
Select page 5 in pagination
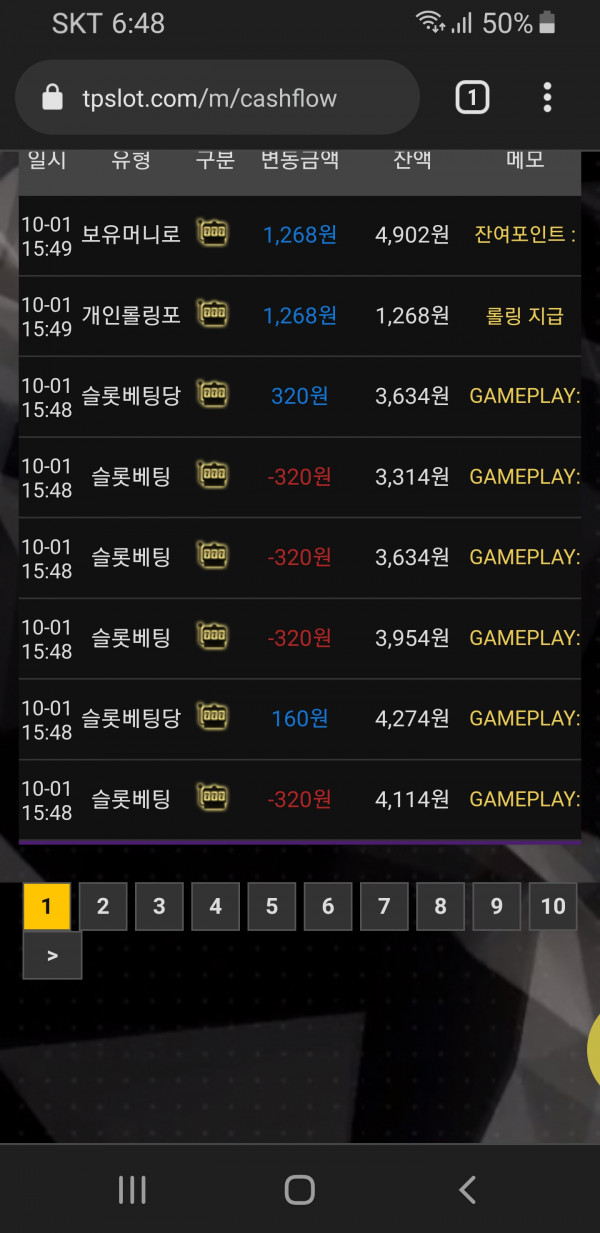click(272, 907)
